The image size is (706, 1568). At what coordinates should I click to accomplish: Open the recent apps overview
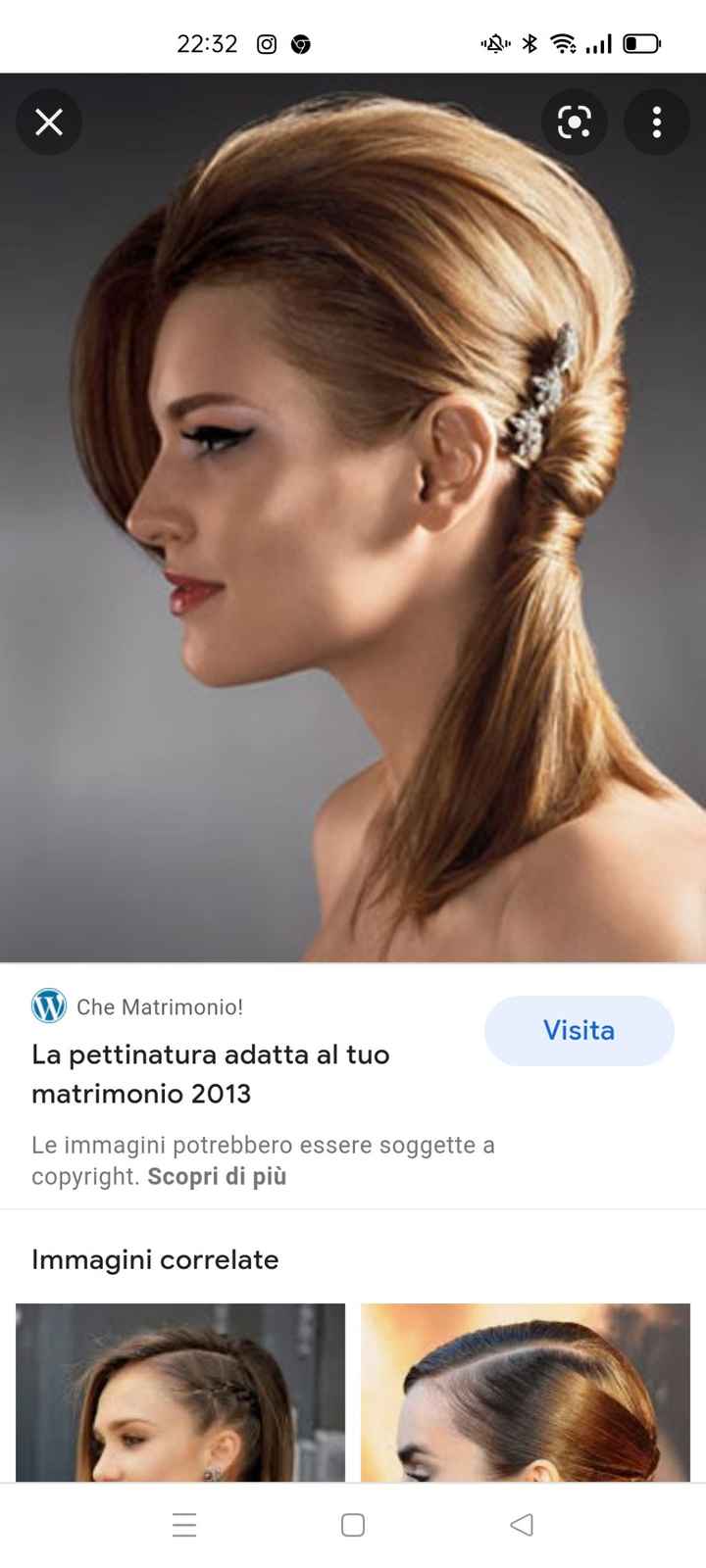point(184,1525)
